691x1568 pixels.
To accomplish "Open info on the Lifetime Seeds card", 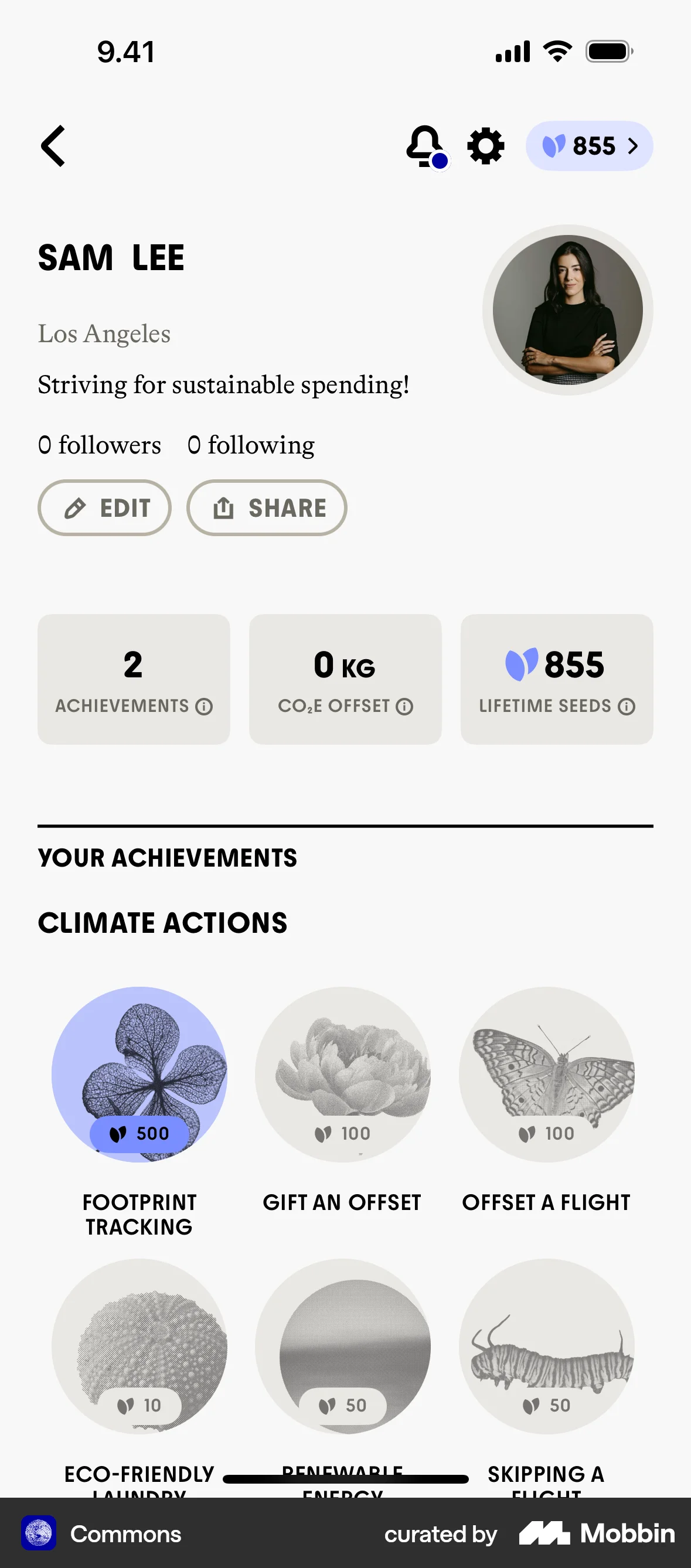I will [627, 706].
